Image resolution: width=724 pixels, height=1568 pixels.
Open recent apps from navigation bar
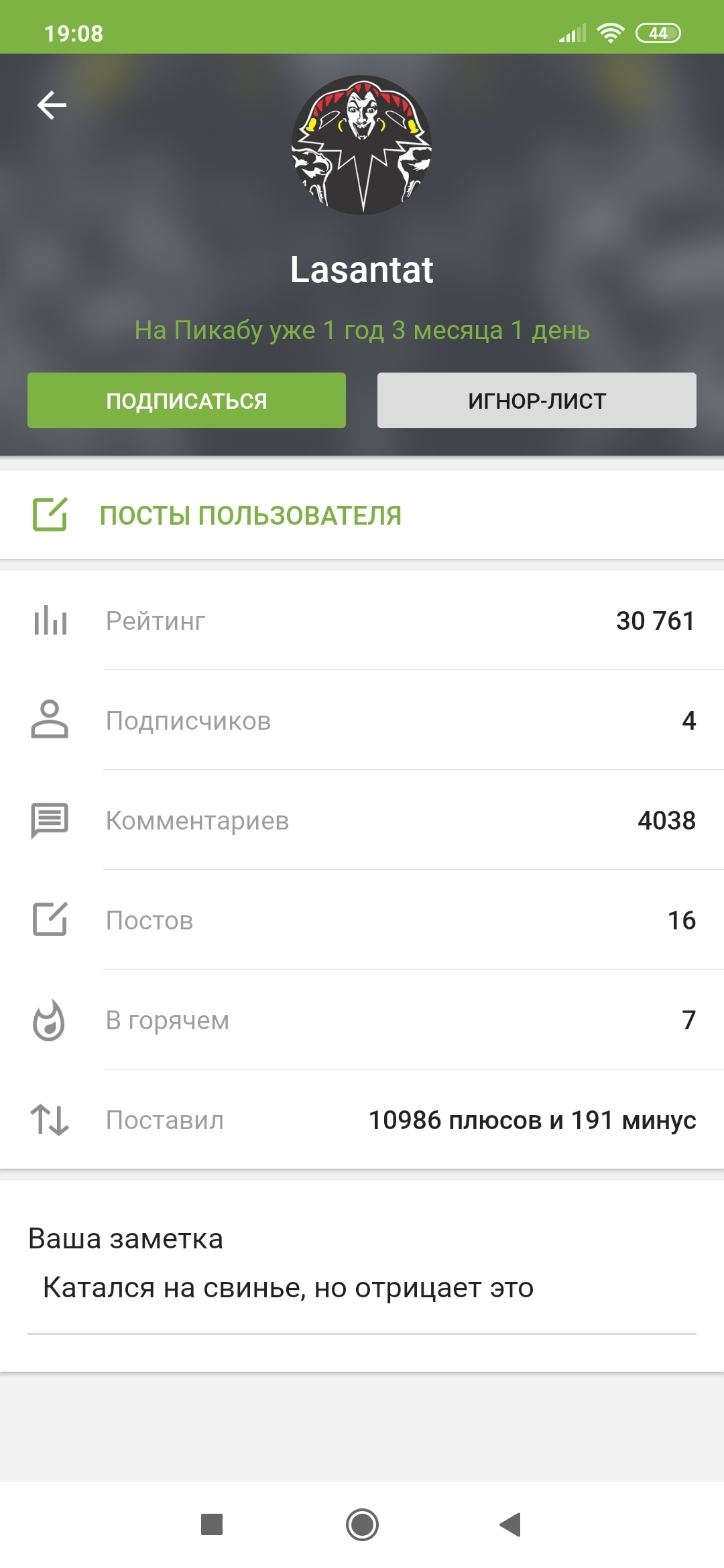(x=212, y=1524)
